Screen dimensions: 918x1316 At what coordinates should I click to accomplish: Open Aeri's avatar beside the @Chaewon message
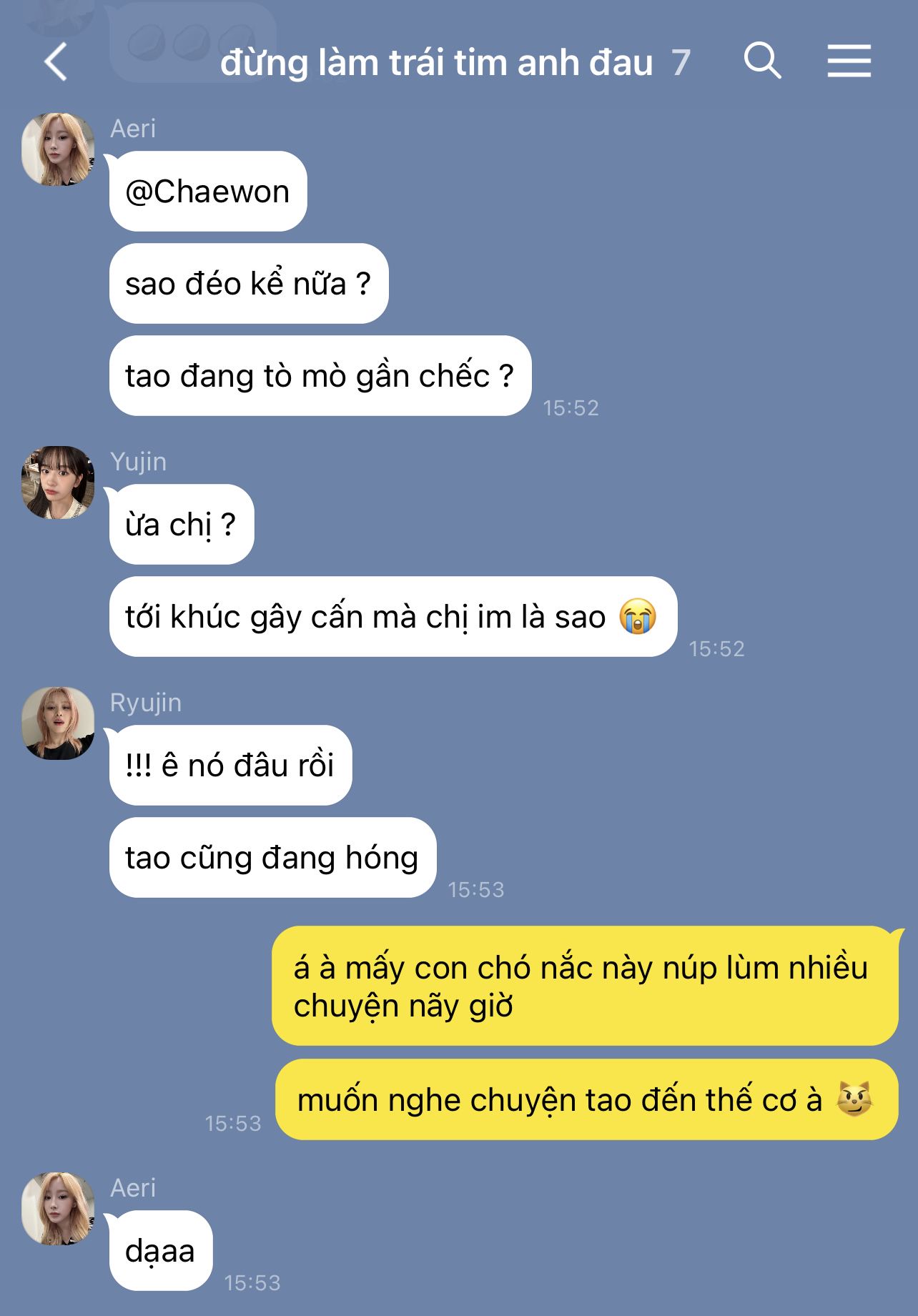59,149
